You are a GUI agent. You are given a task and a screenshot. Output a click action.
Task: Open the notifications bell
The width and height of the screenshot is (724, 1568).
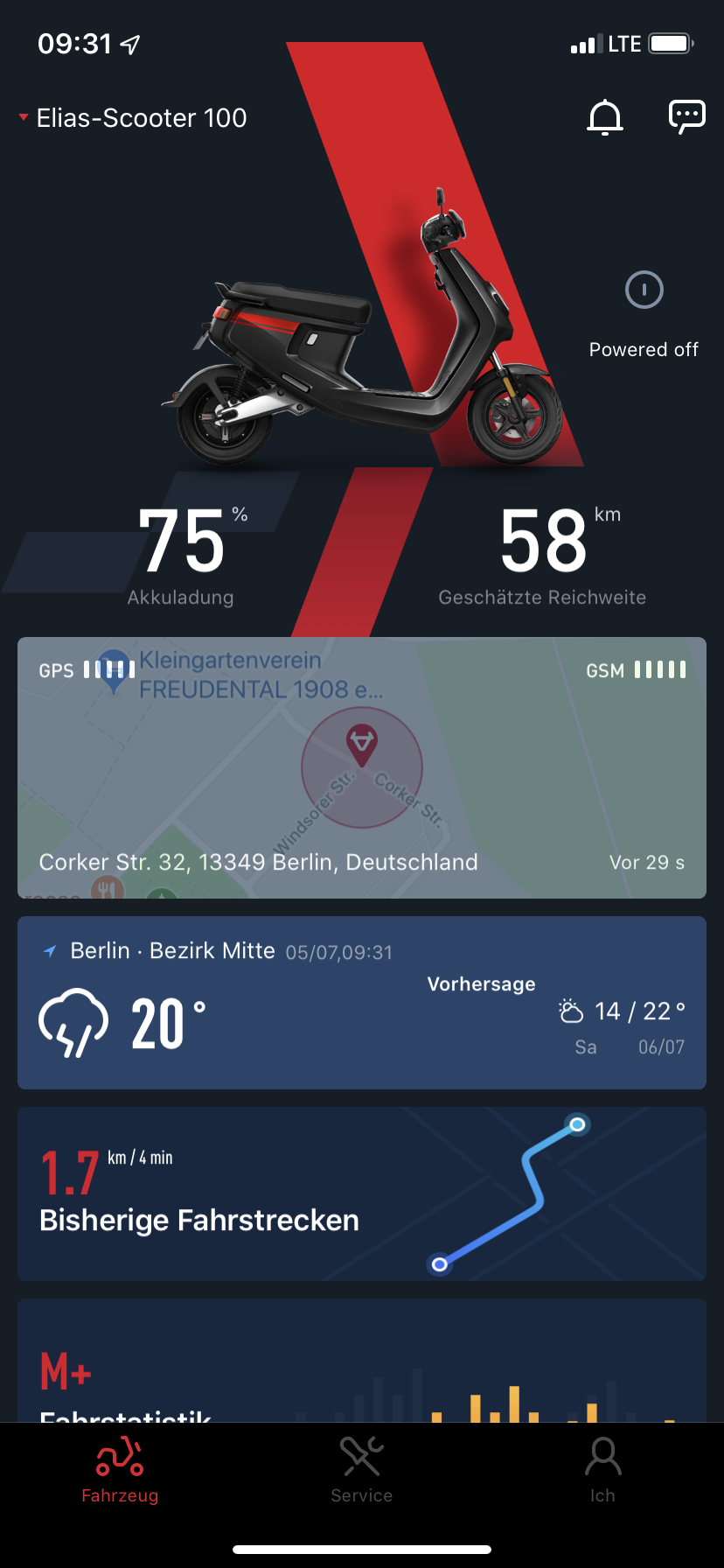click(x=604, y=117)
